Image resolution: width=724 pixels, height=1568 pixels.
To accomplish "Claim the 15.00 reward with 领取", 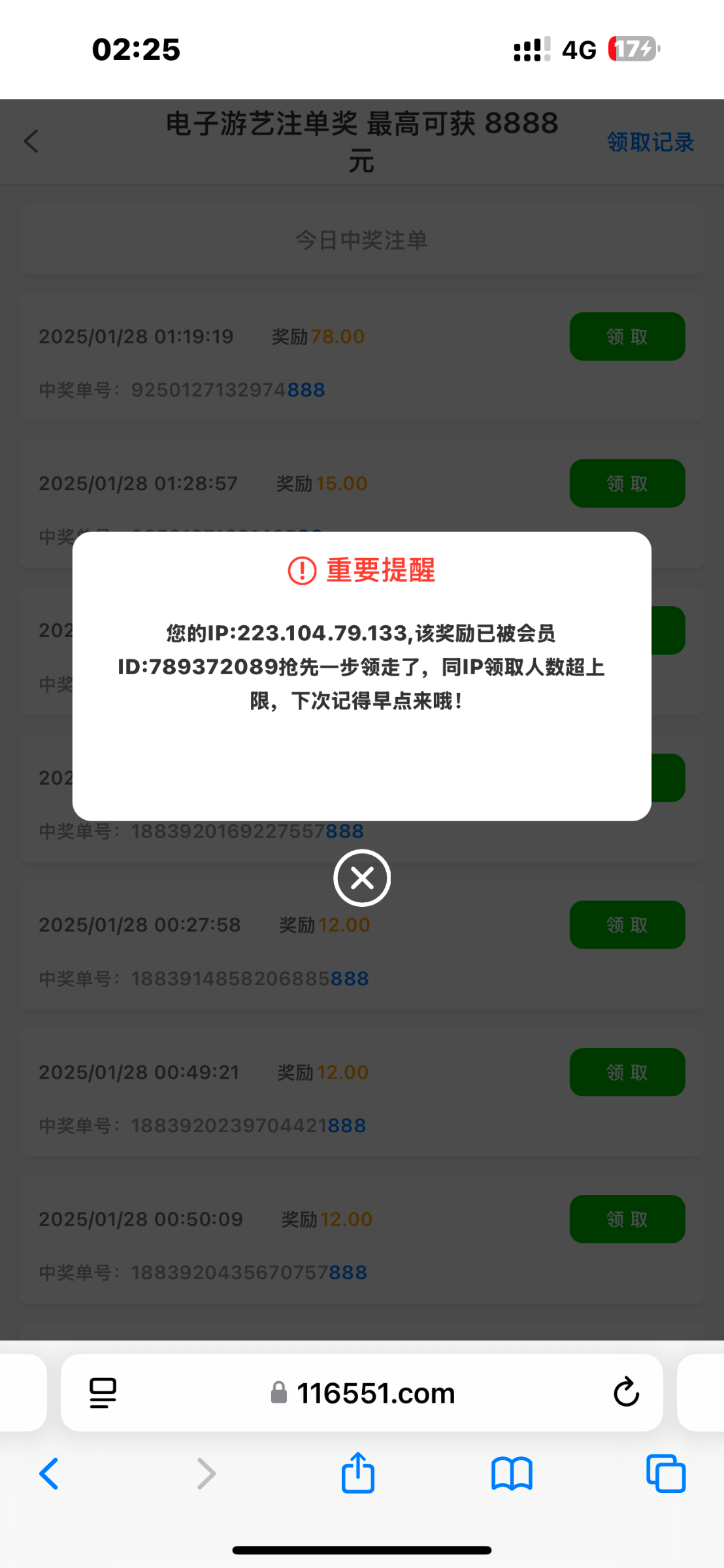I will pos(627,483).
